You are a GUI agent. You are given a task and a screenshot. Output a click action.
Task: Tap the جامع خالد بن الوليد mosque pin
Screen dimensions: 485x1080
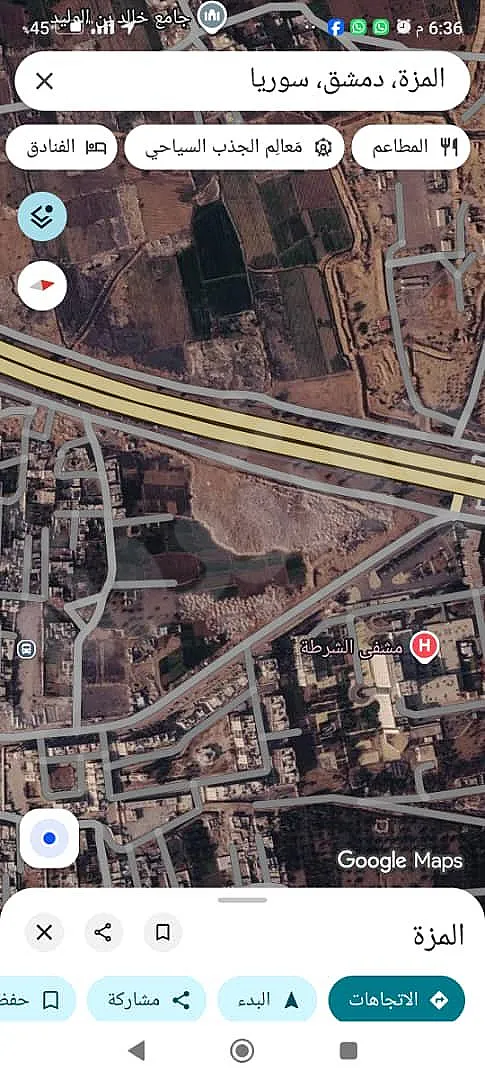click(x=212, y=17)
